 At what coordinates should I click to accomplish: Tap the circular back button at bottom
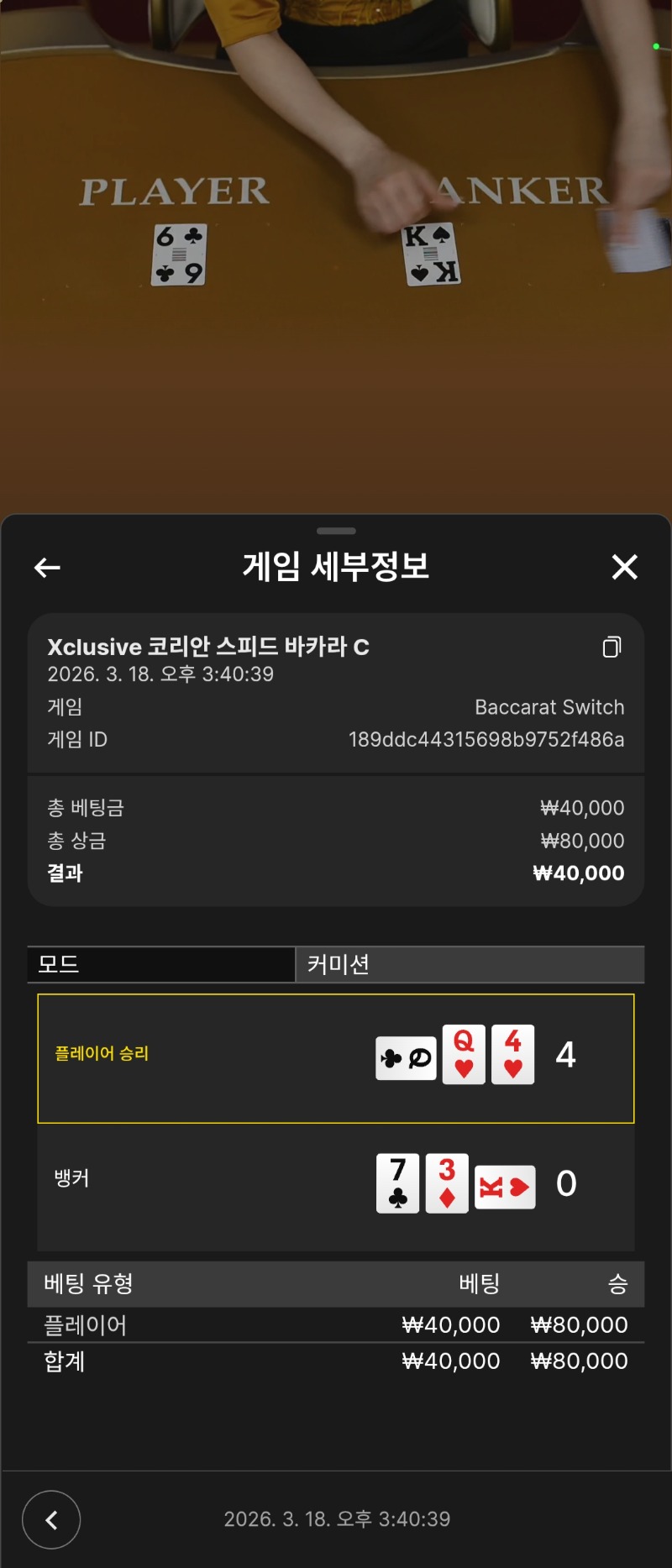51,1519
